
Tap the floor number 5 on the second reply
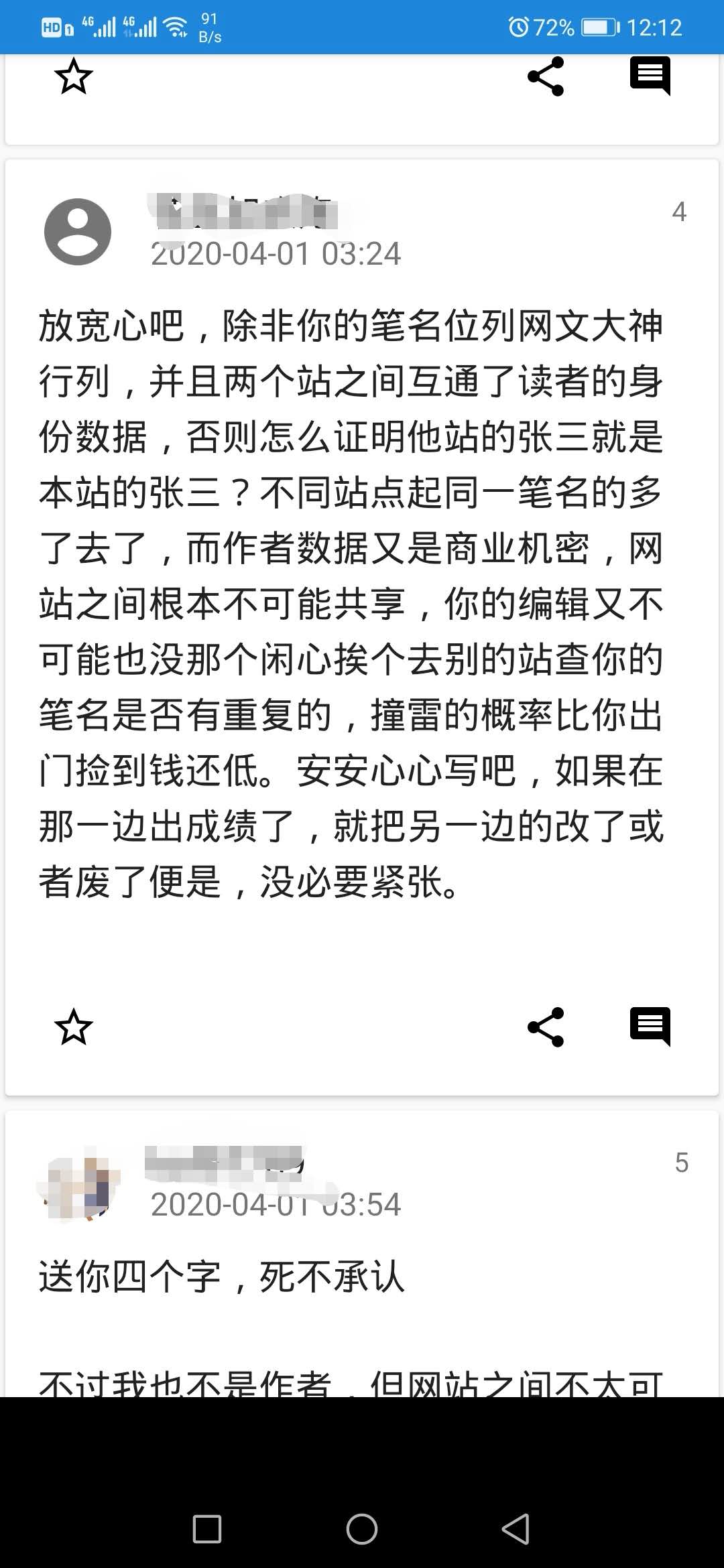click(x=679, y=1163)
